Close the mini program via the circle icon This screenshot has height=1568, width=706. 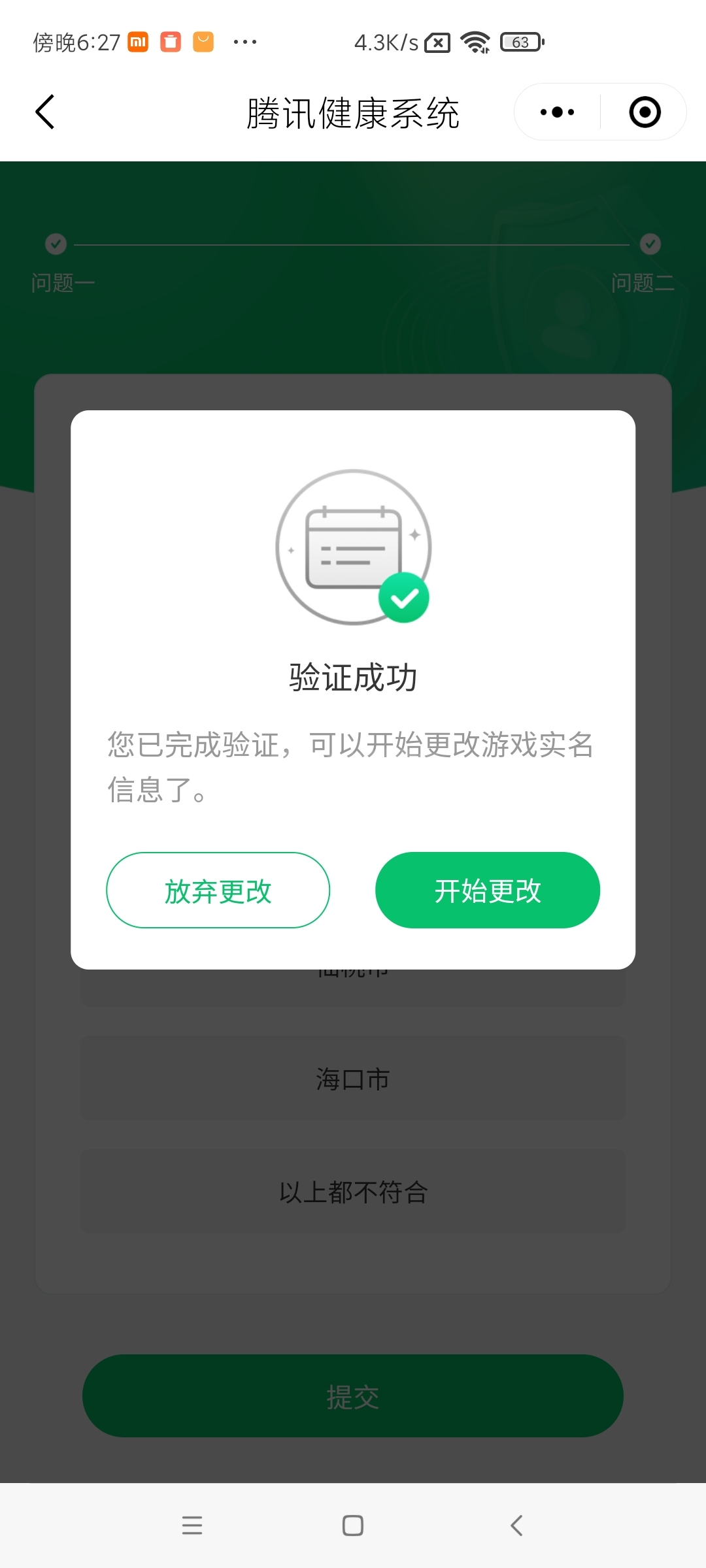coord(645,112)
